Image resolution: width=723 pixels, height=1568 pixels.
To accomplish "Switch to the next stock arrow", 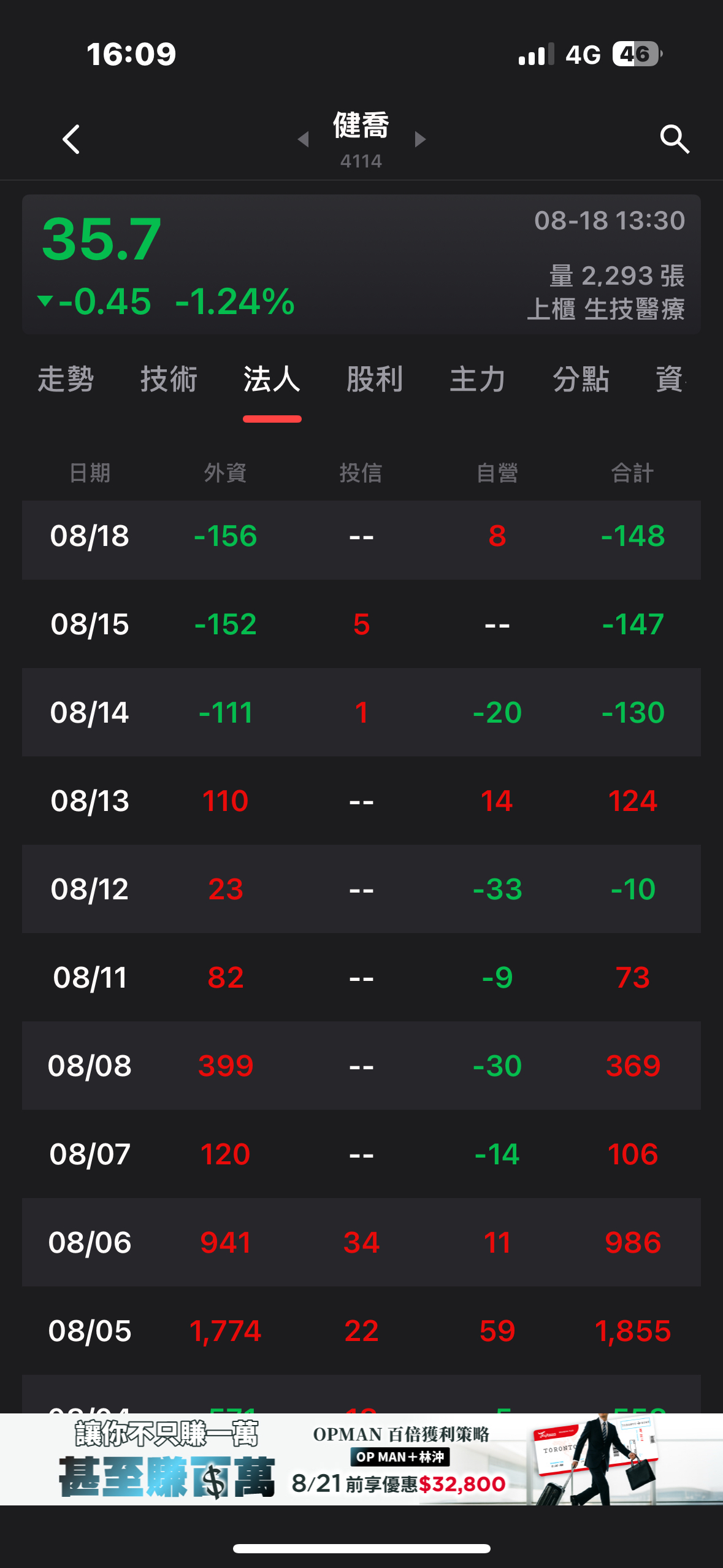I will point(420,139).
